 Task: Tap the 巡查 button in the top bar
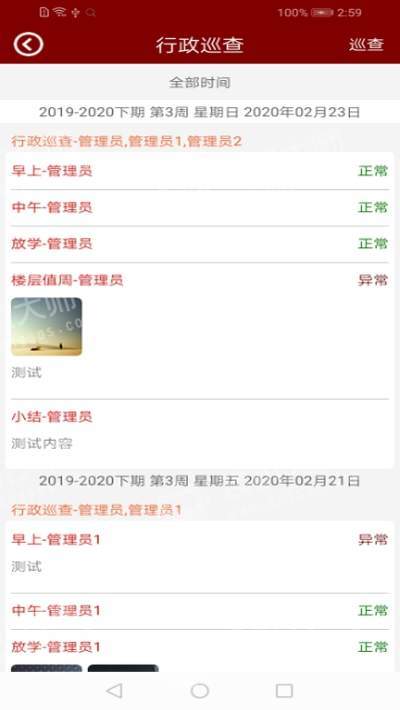366,44
